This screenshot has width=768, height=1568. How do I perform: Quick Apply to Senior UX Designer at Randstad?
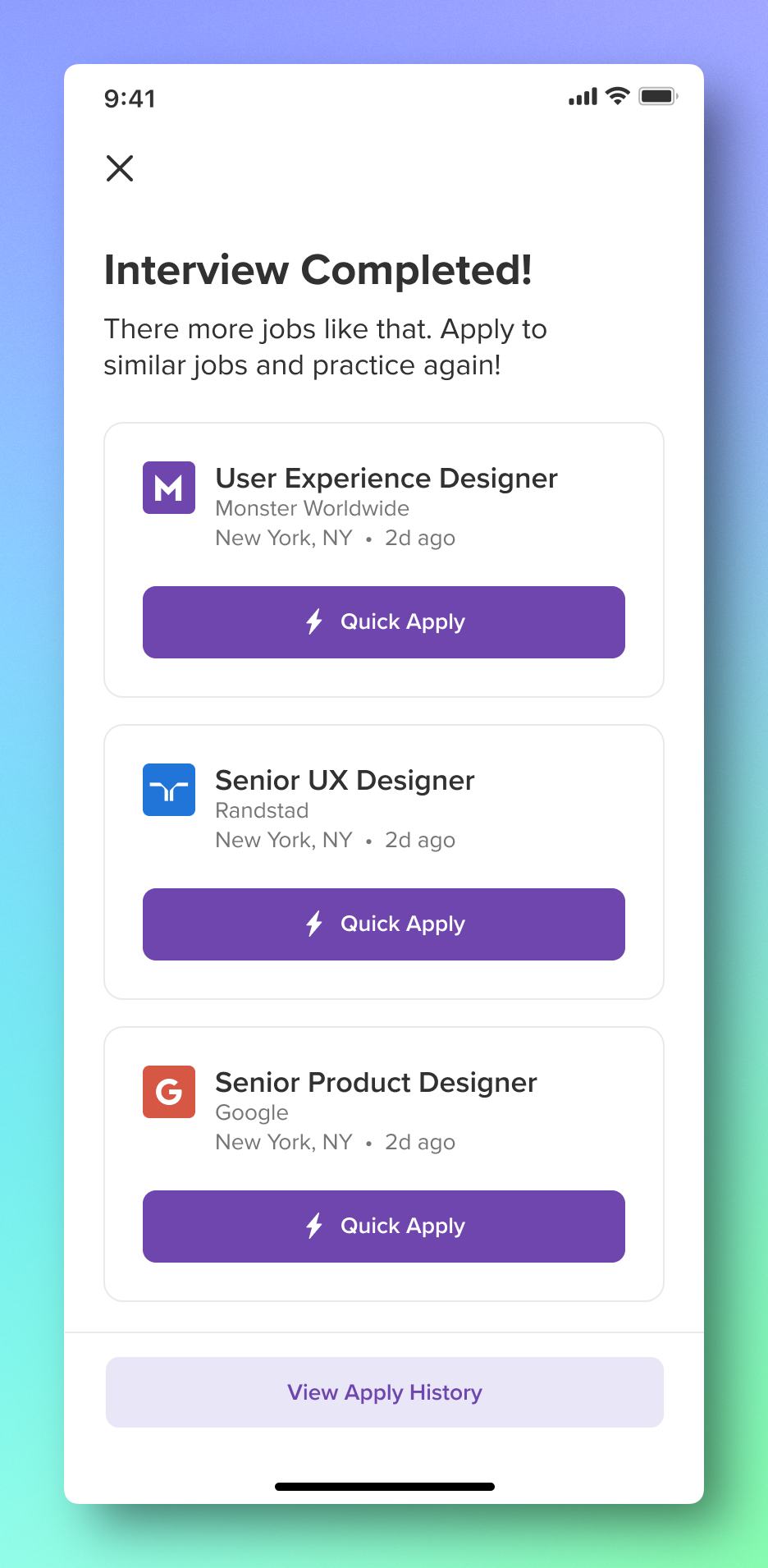[384, 924]
